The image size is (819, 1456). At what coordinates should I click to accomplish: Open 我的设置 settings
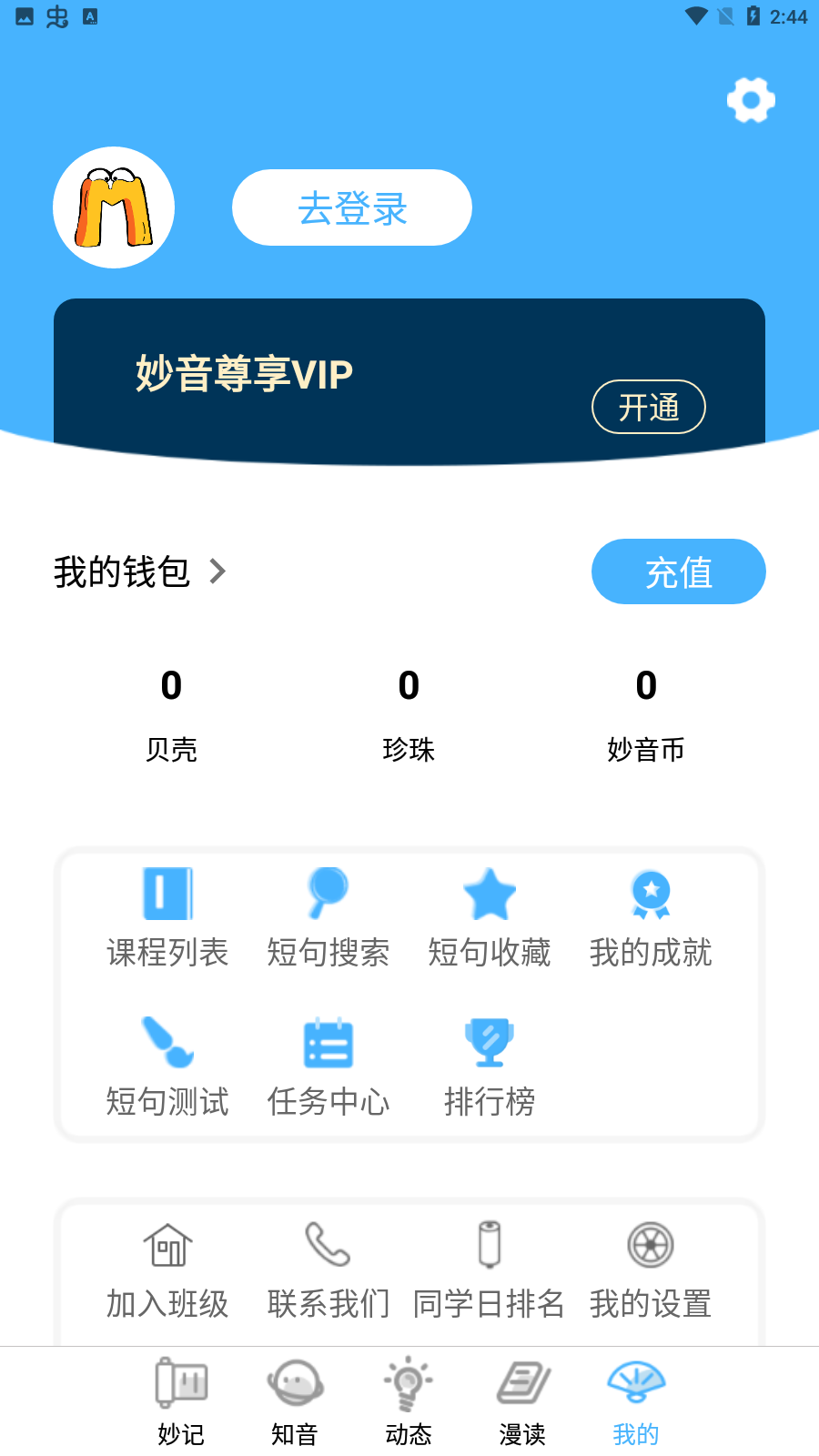(651, 1270)
